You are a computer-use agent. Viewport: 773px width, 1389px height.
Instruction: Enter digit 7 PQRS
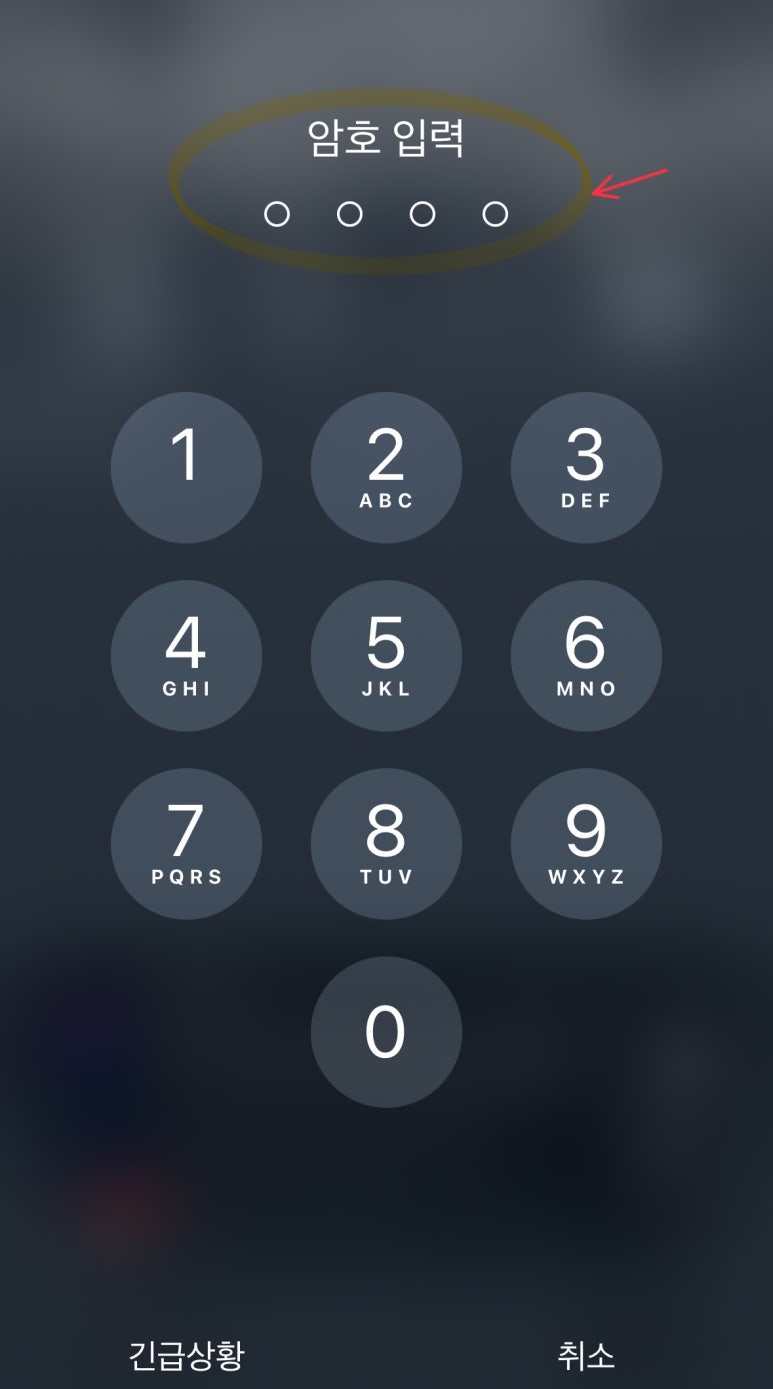186,843
